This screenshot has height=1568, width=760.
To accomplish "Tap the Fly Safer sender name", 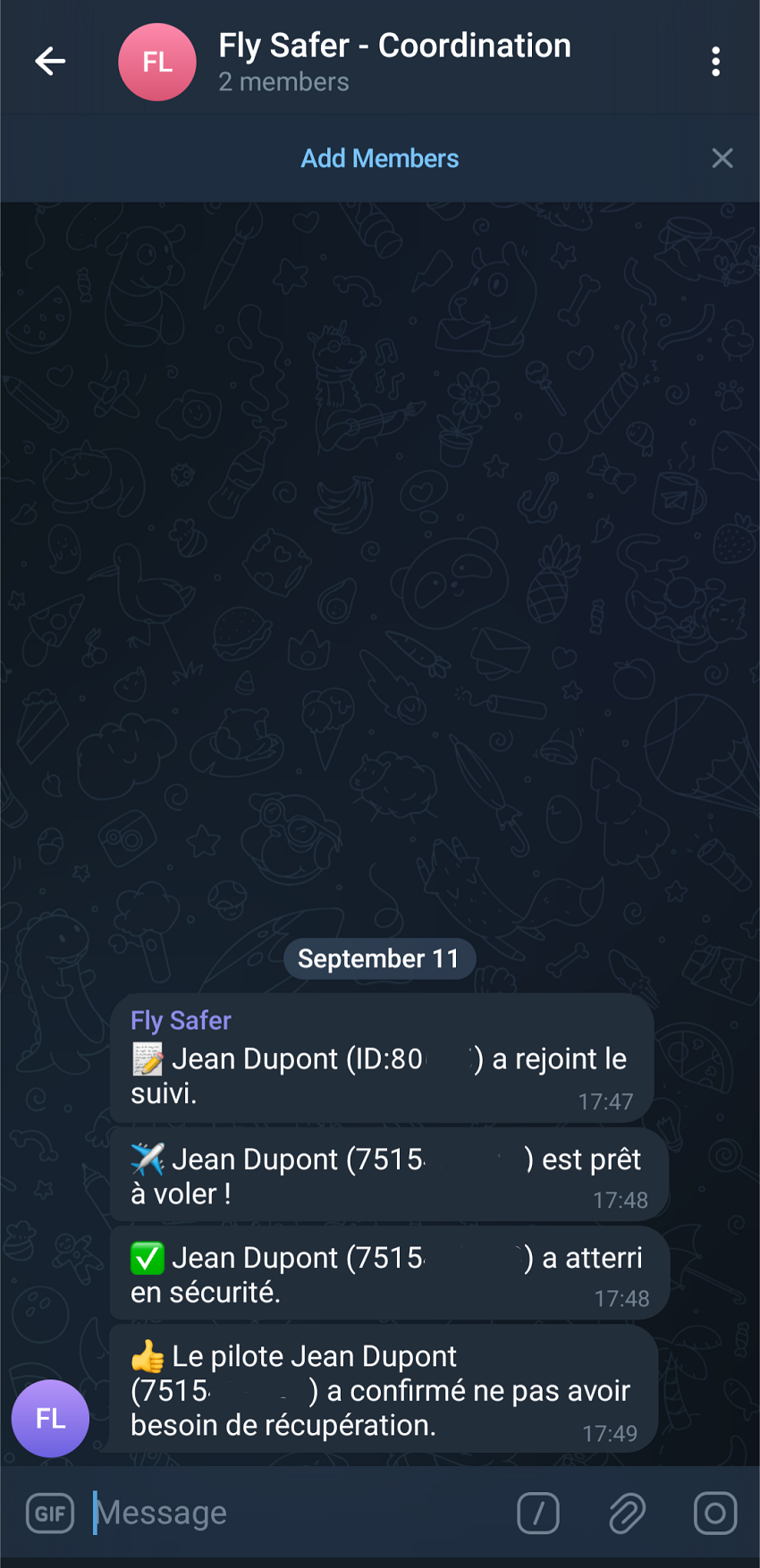I will coord(181,1020).
